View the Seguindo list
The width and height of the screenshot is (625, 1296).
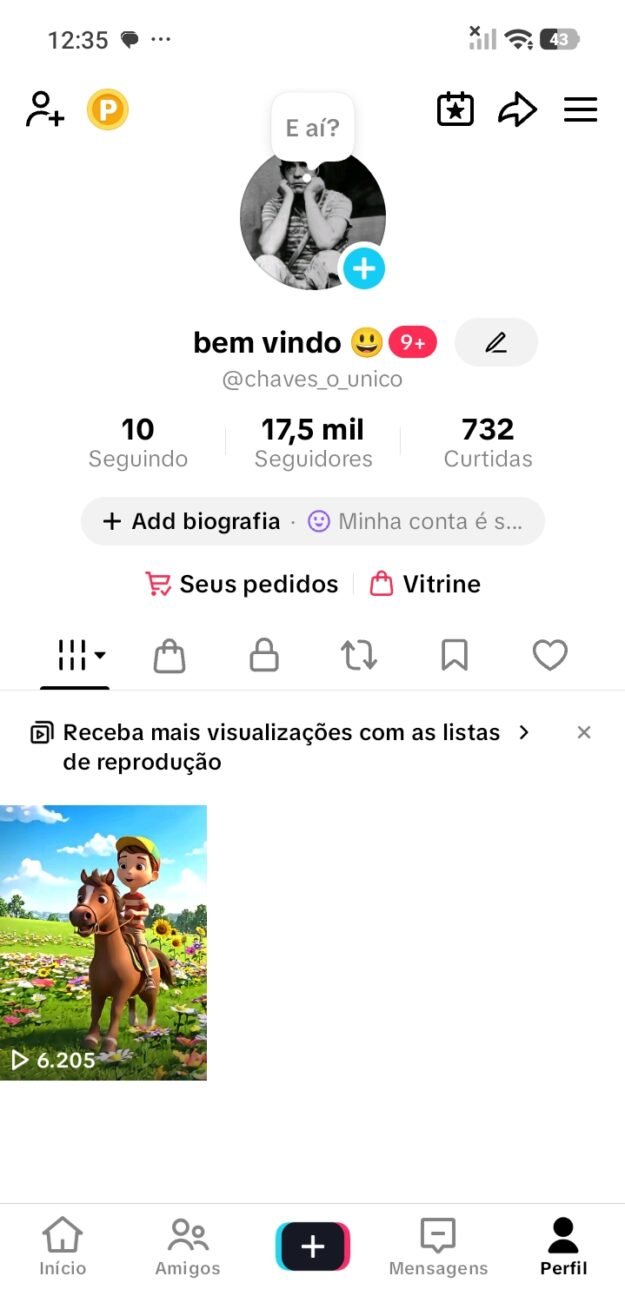tap(138, 443)
